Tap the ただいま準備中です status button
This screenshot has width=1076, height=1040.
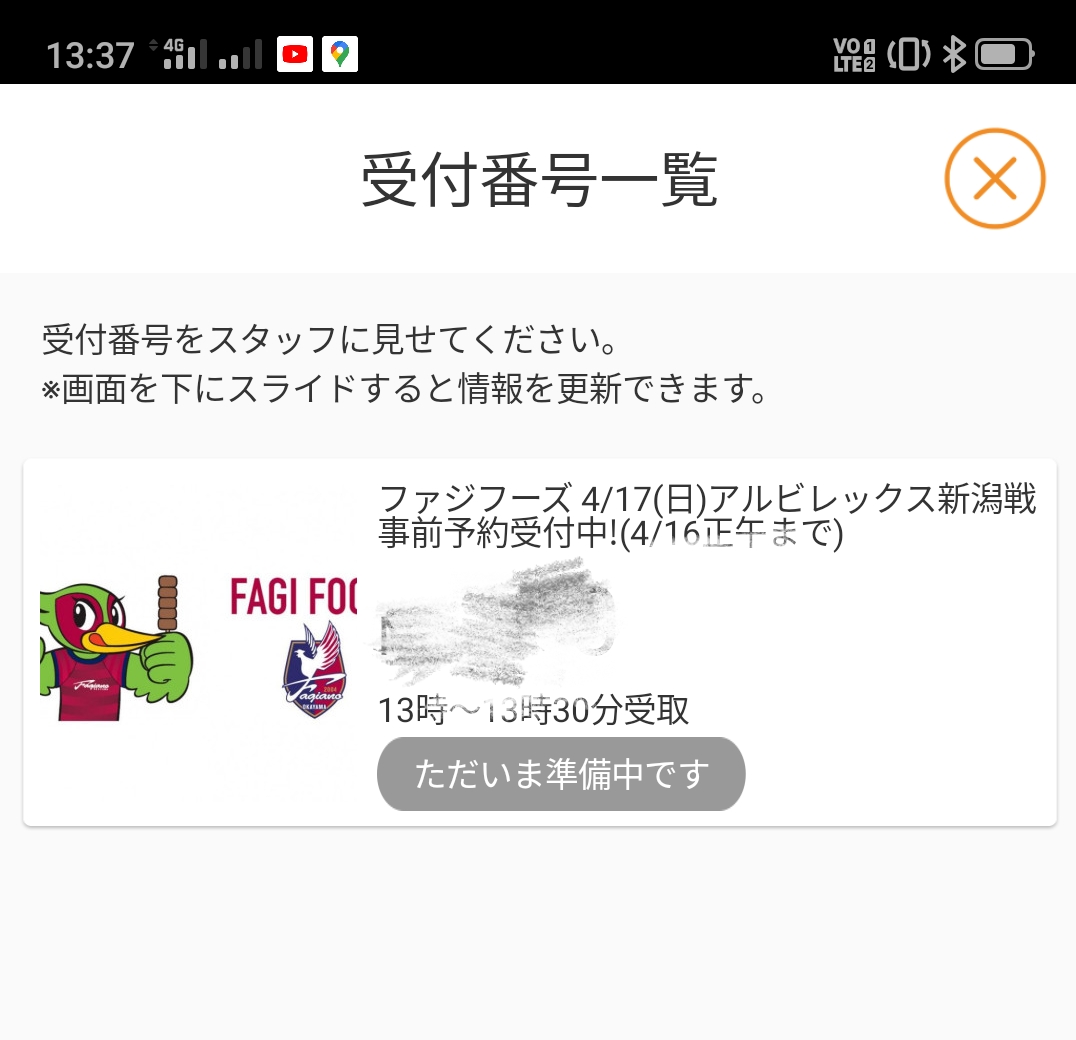pyautogui.click(x=560, y=774)
